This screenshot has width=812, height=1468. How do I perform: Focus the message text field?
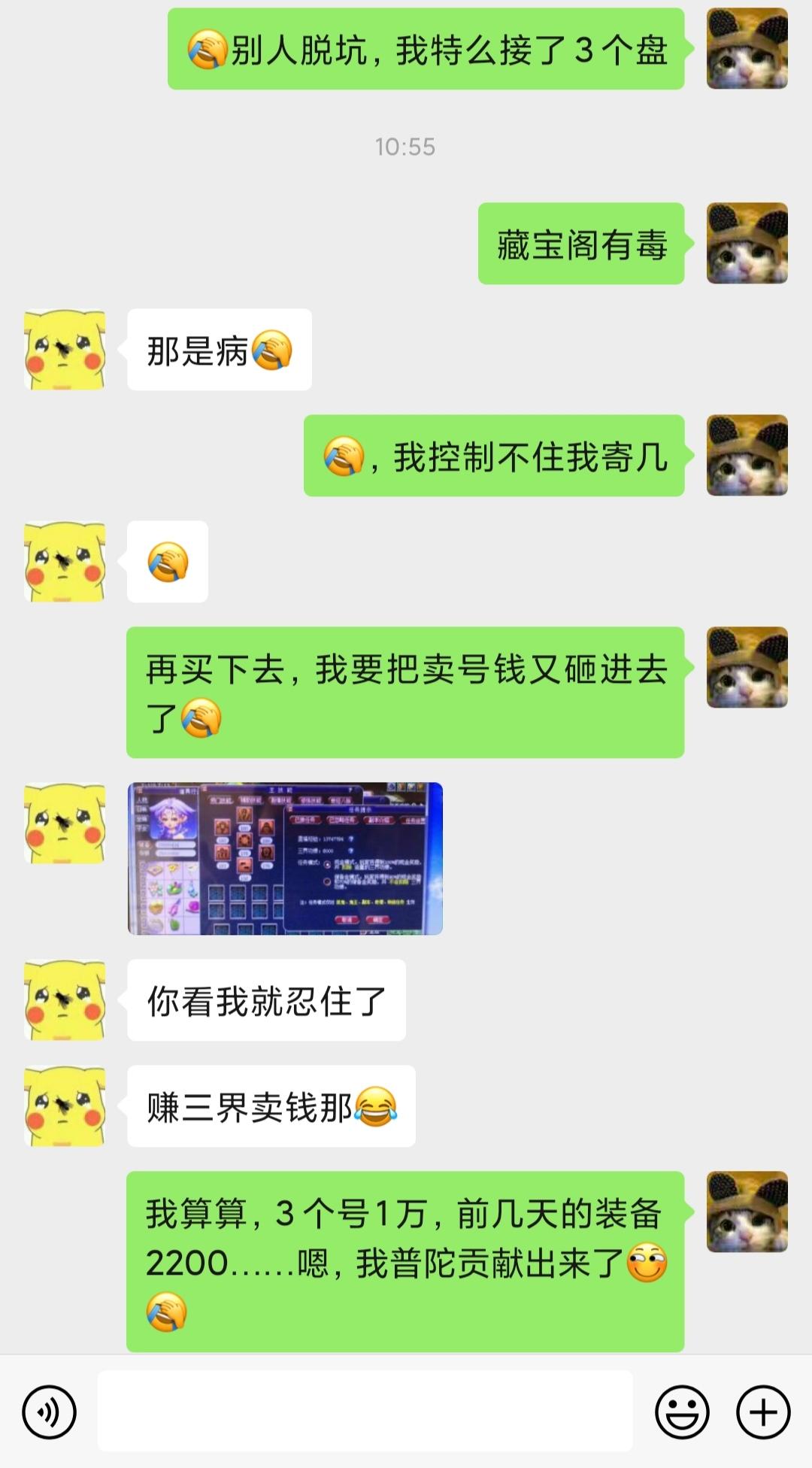[365, 1411]
